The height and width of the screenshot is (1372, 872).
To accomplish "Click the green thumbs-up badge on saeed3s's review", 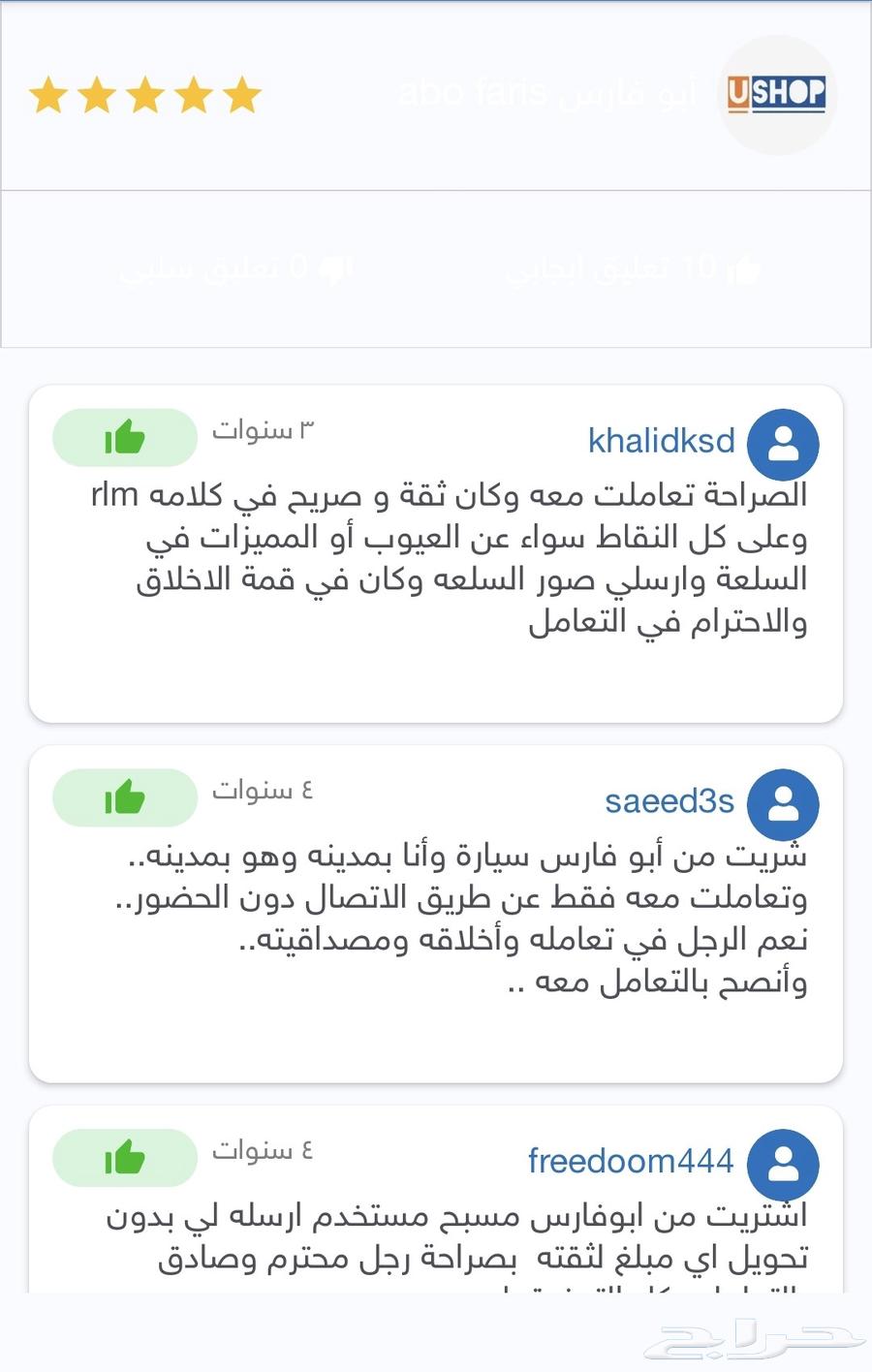I will (124, 797).
